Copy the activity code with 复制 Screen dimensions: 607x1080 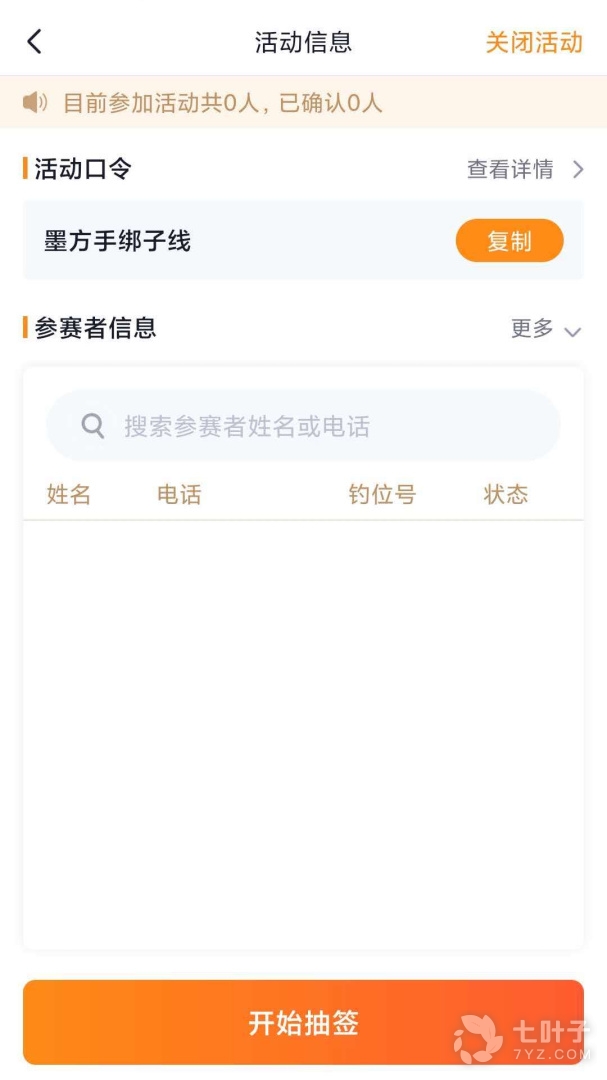click(x=509, y=241)
